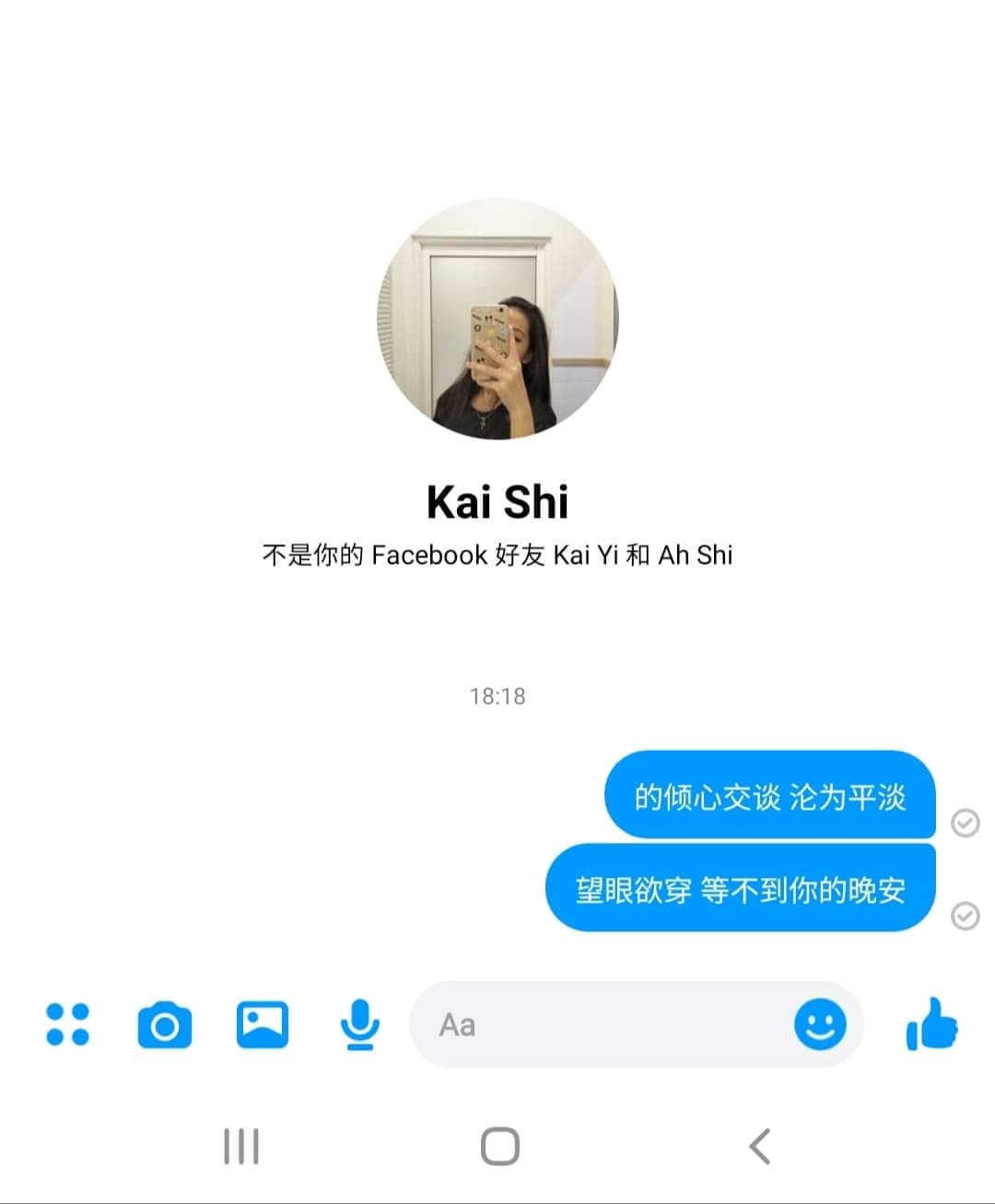This screenshot has width=995, height=1204.
Task: Open the emoji picker smiley
Action: tap(819, 1023)
